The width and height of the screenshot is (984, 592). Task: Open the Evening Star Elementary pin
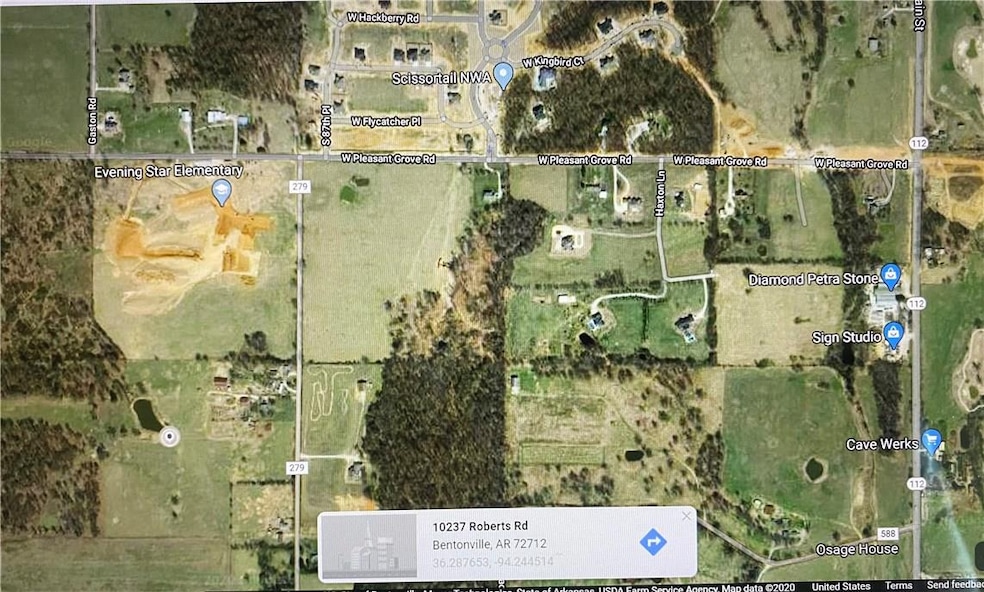tap(222, 192)
